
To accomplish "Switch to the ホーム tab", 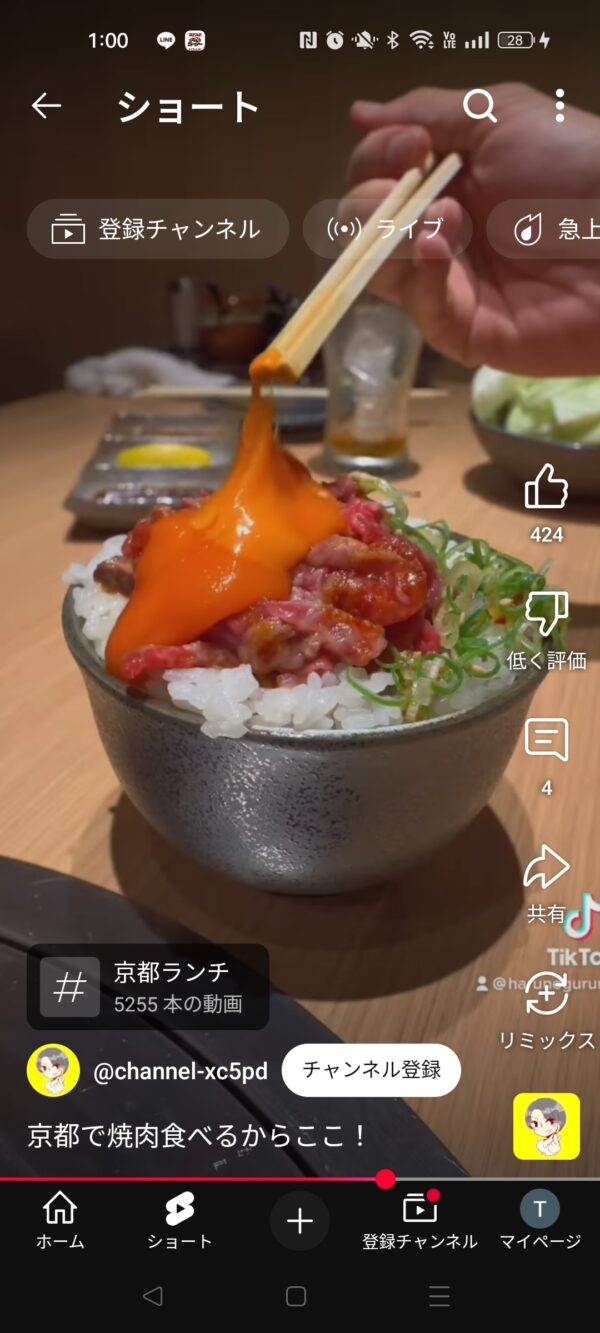I will (x=60, y=1222).
